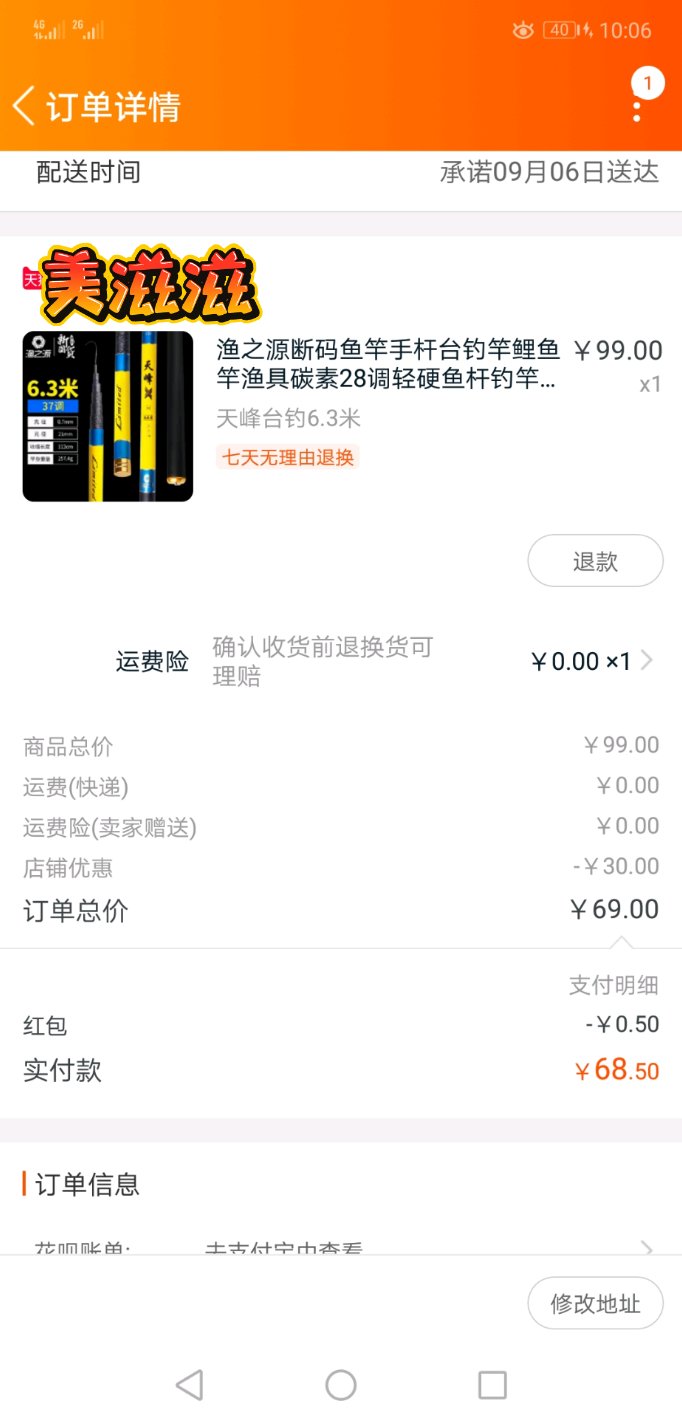The image size is (682, 1418).
Task: Go back from order details
Action: tap(24, 105)
